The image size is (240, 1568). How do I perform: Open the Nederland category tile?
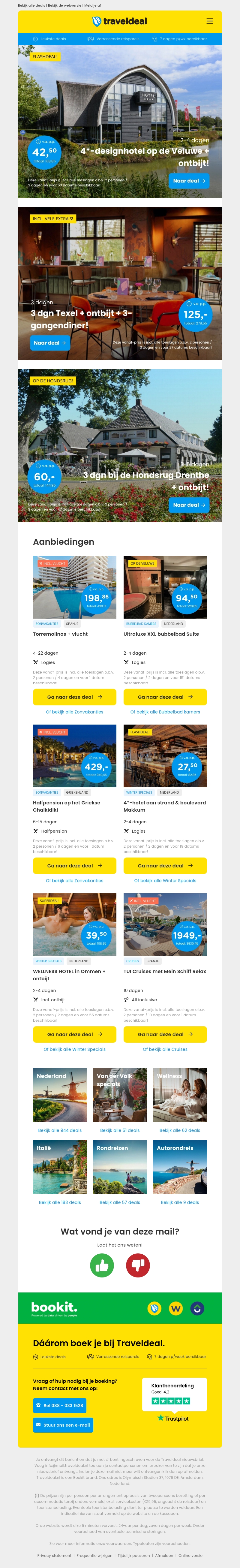click(x=60, y=1095)
